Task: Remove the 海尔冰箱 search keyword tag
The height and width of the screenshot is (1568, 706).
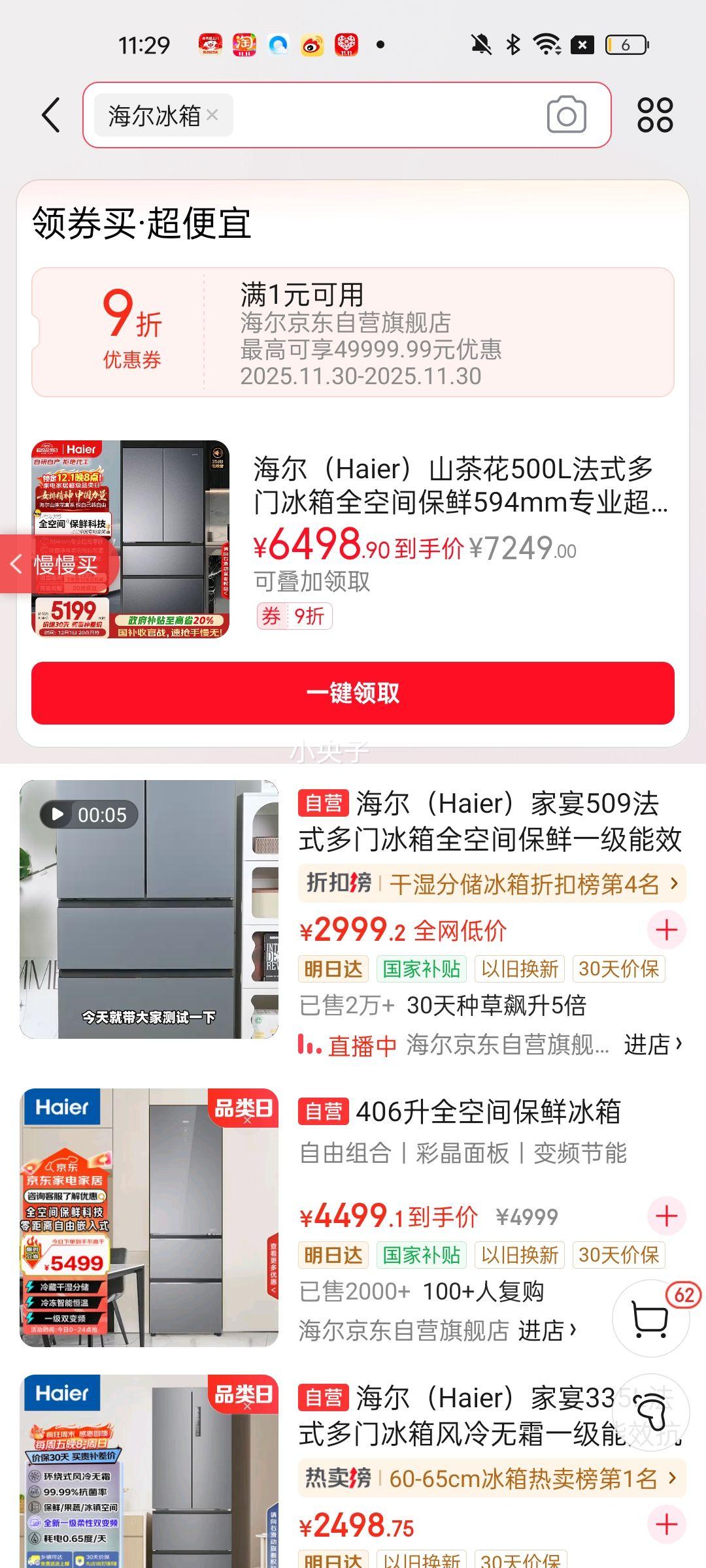Action: pos(211,115)
